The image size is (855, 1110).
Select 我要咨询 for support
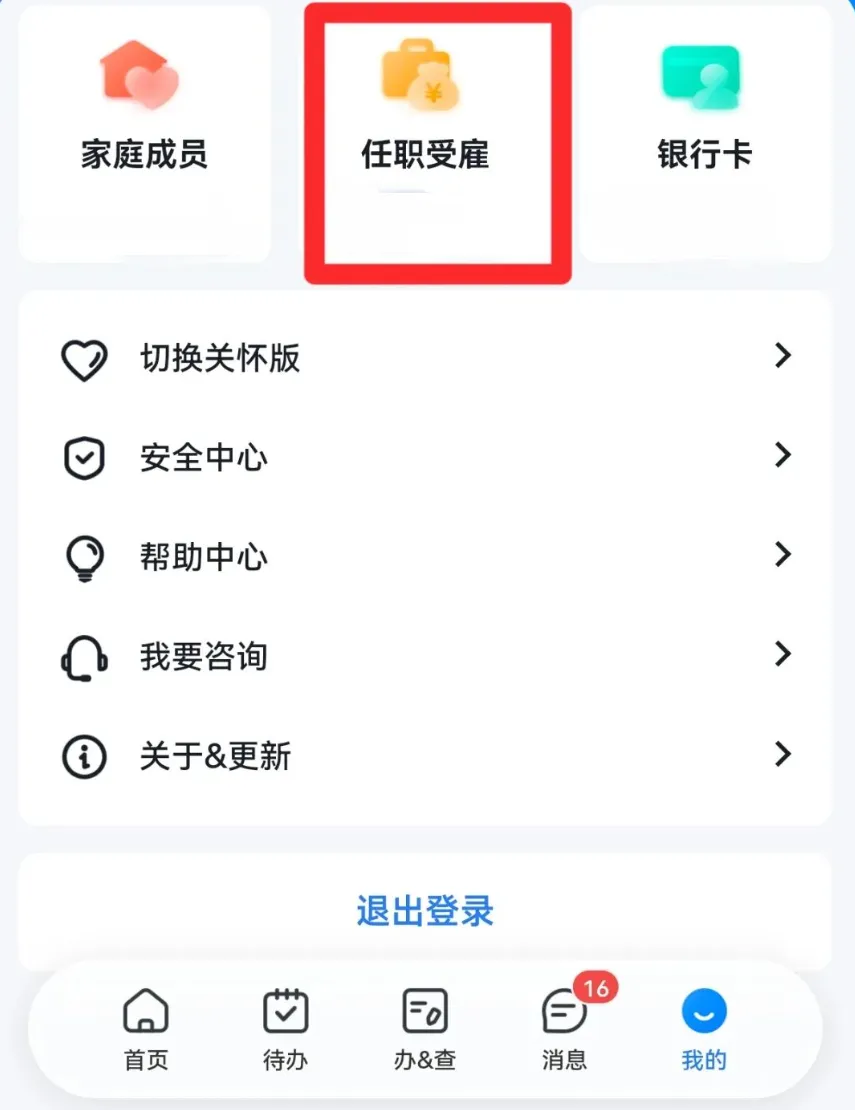[425, 657]
